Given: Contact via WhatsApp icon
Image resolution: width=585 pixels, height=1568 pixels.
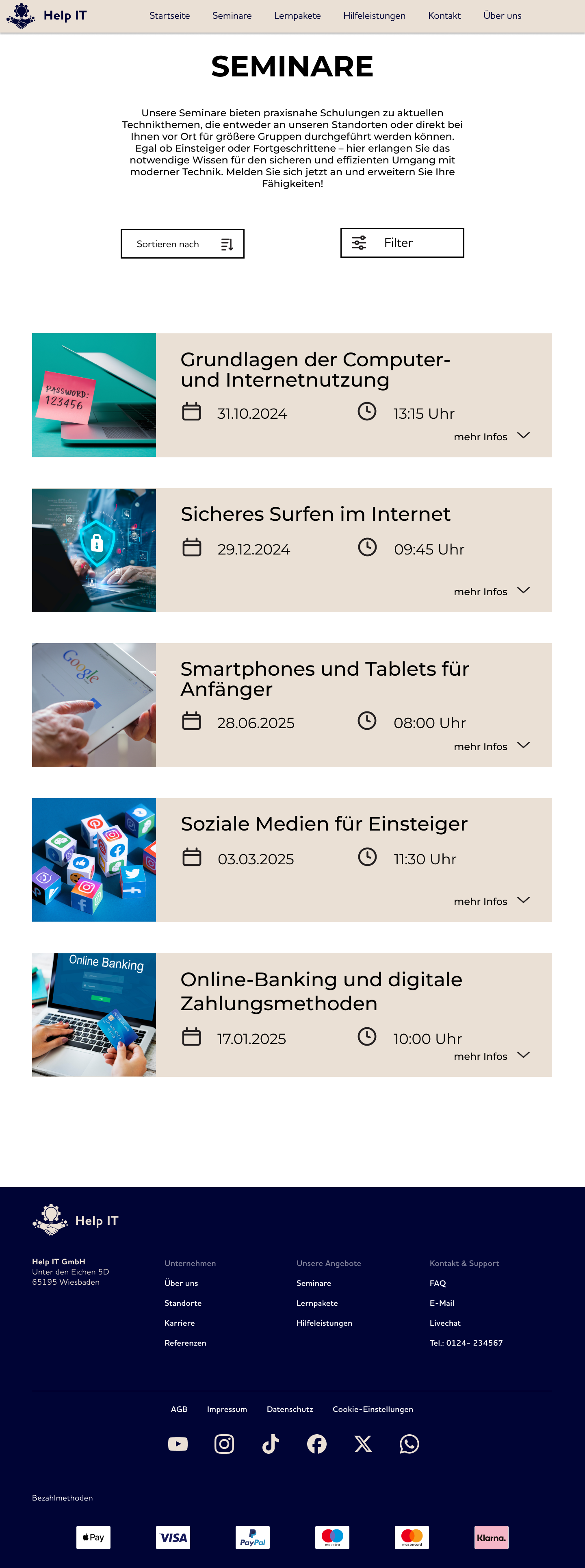Looking at the screenshot, I should point(409,1444).
